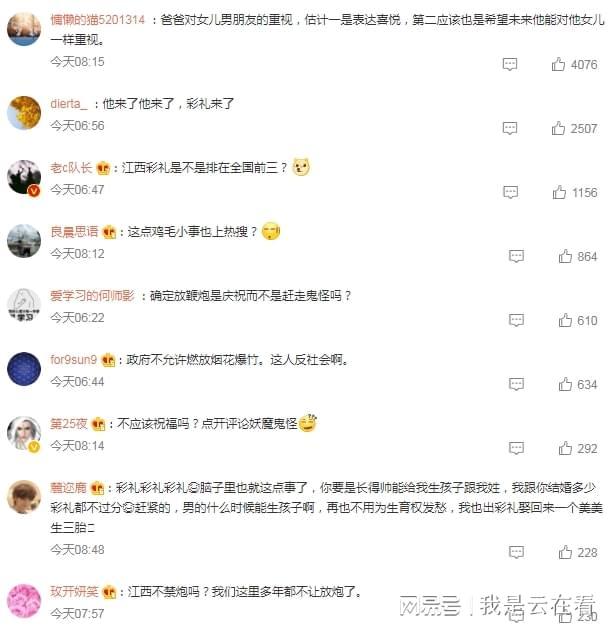The width and height of the screenshot is (611, 630).
Task: Reply to for9sun9's comment
Action: tap(516, 384)
